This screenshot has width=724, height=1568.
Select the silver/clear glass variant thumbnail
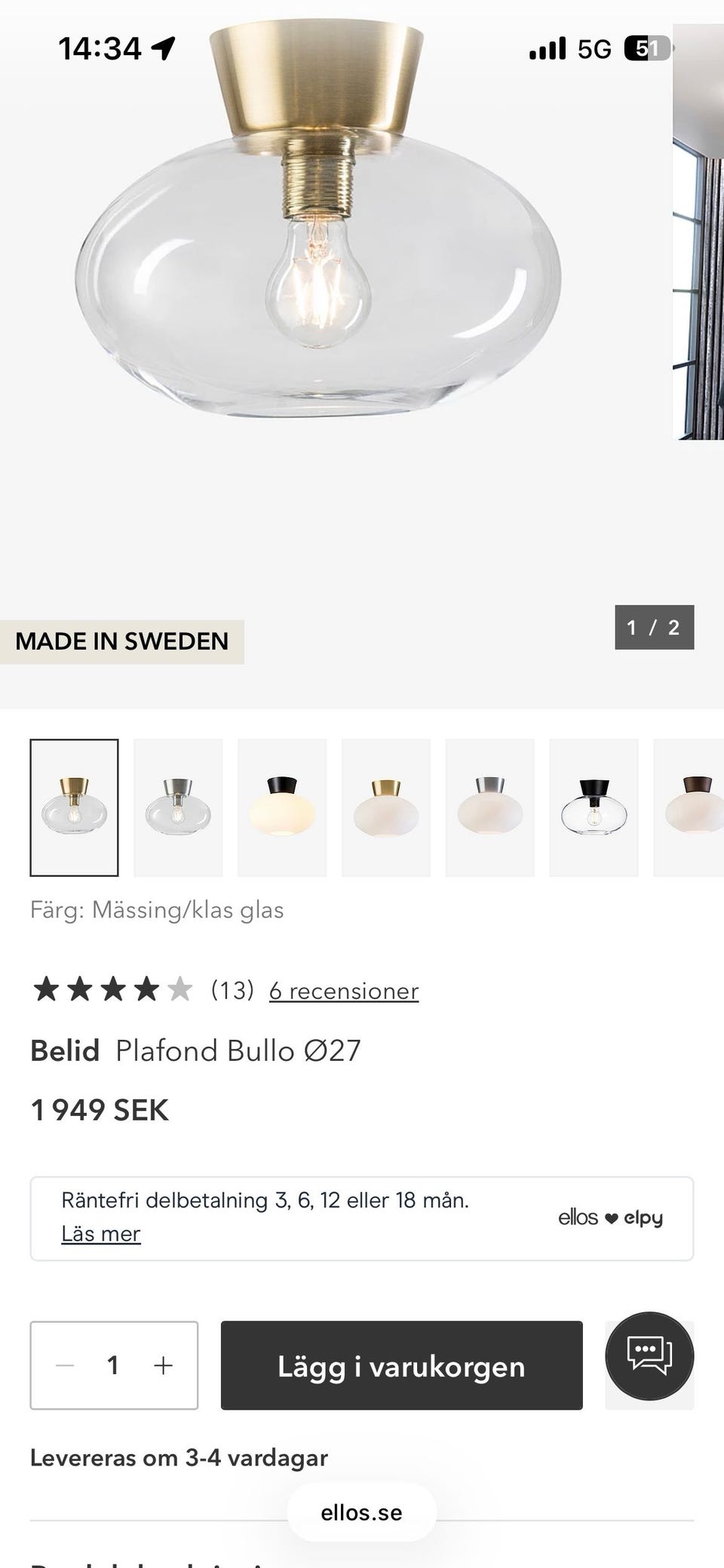coord(178,807)
